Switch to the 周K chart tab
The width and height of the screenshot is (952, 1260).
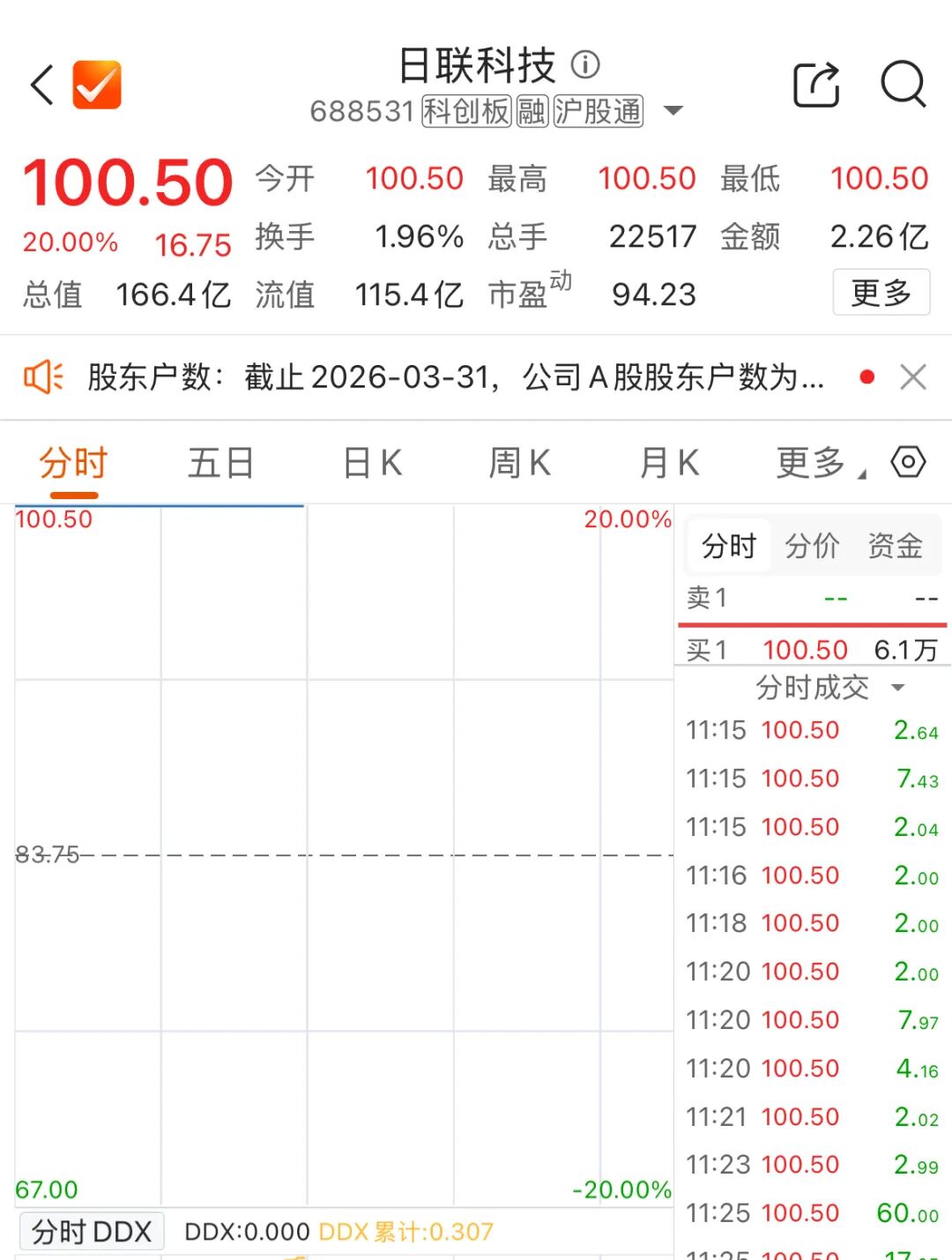520,463
